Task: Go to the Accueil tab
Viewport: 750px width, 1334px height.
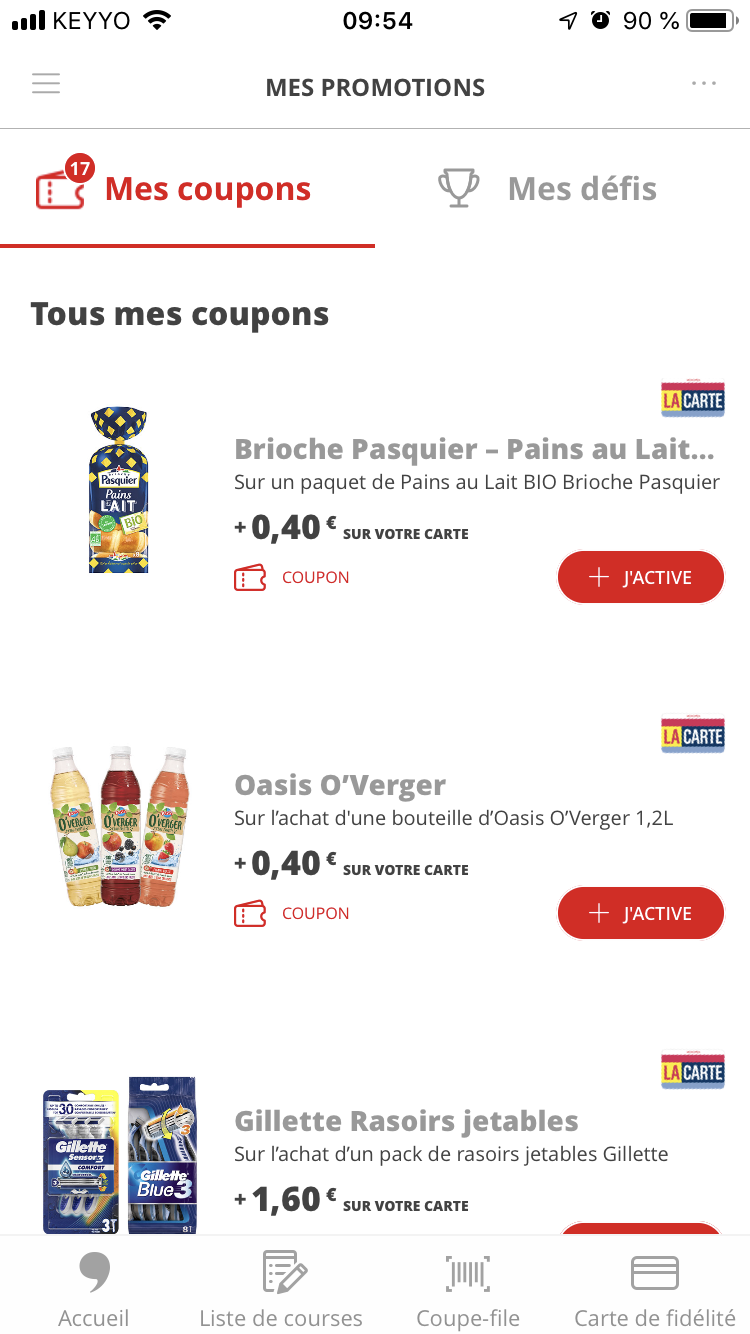Action: pyautogui.click(x=94, y=1290)
